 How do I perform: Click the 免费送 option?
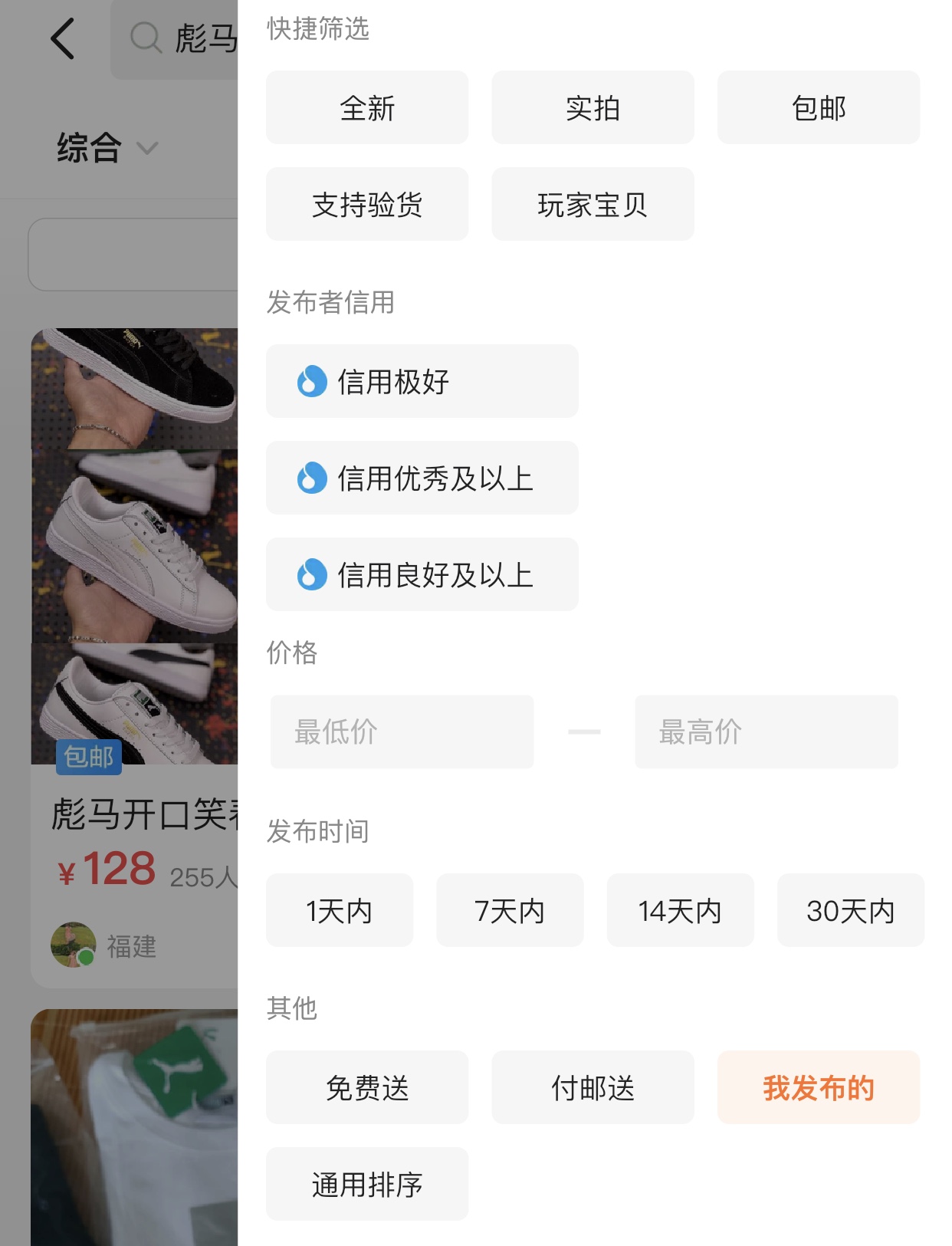[x=366, y=1087]
